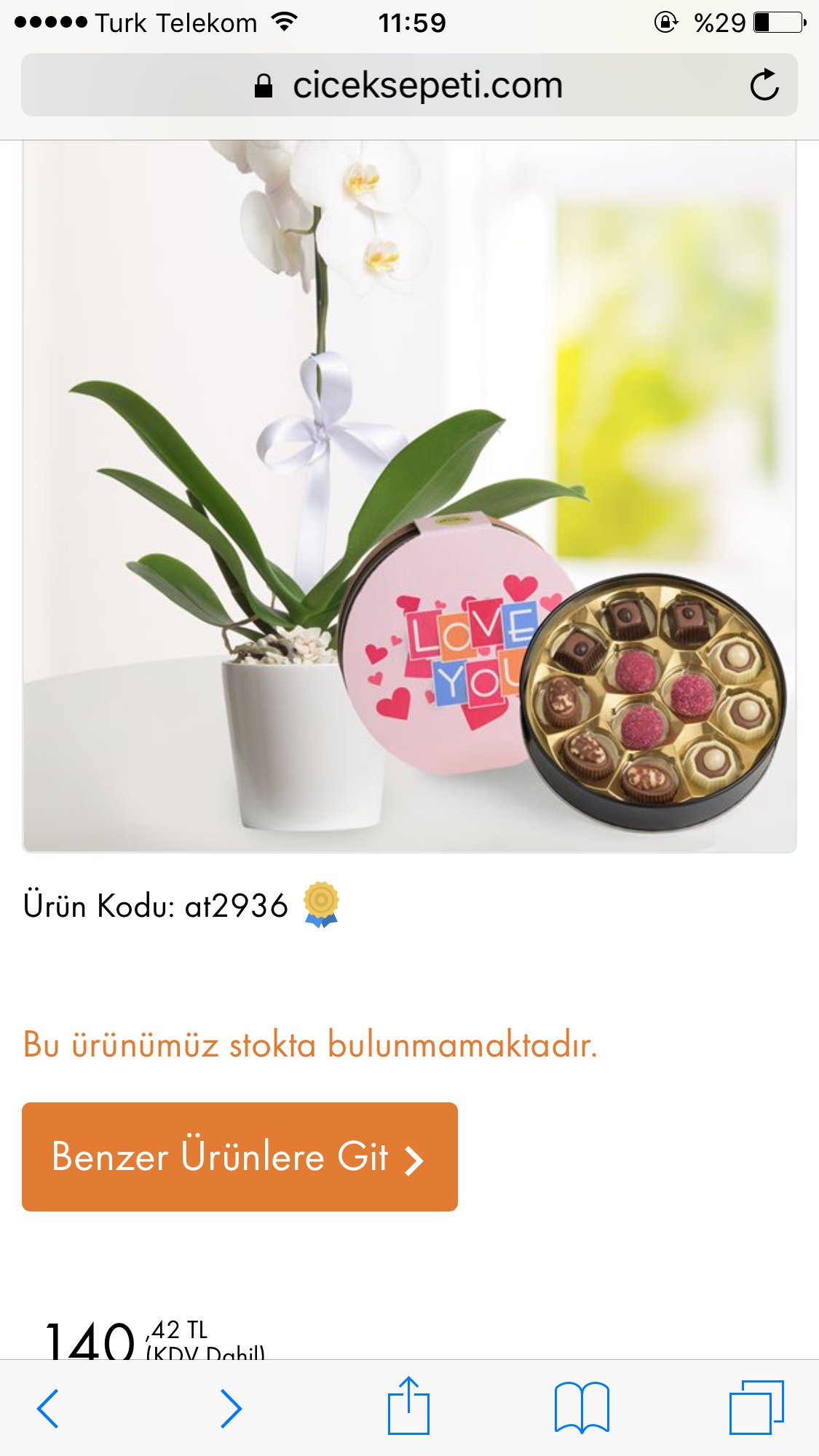Go to similar products via Benzer Ürünlere Git
Screen dimensions: 819x1456
point(240,1157)
